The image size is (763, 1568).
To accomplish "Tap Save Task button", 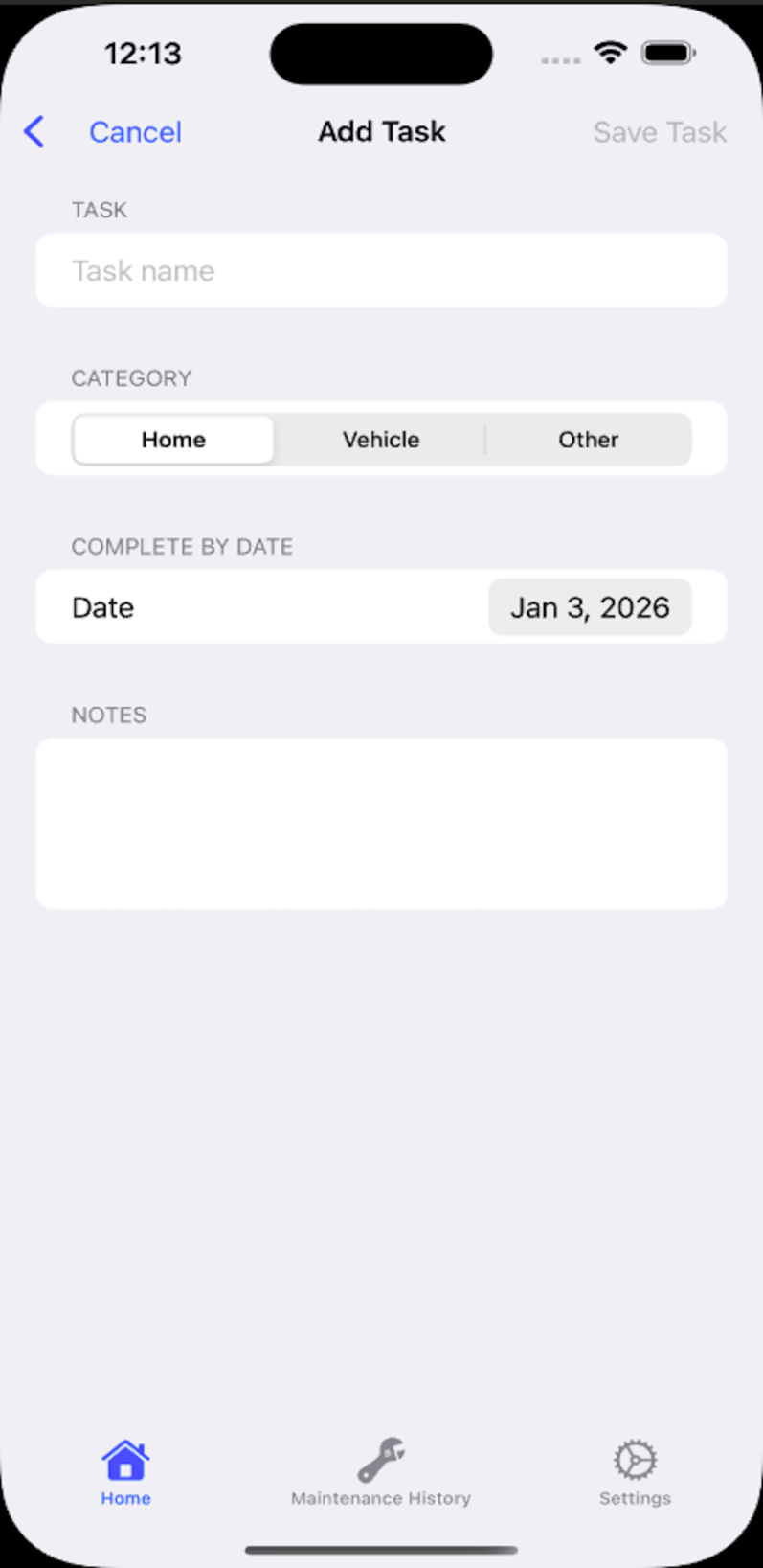I will 659,131.
